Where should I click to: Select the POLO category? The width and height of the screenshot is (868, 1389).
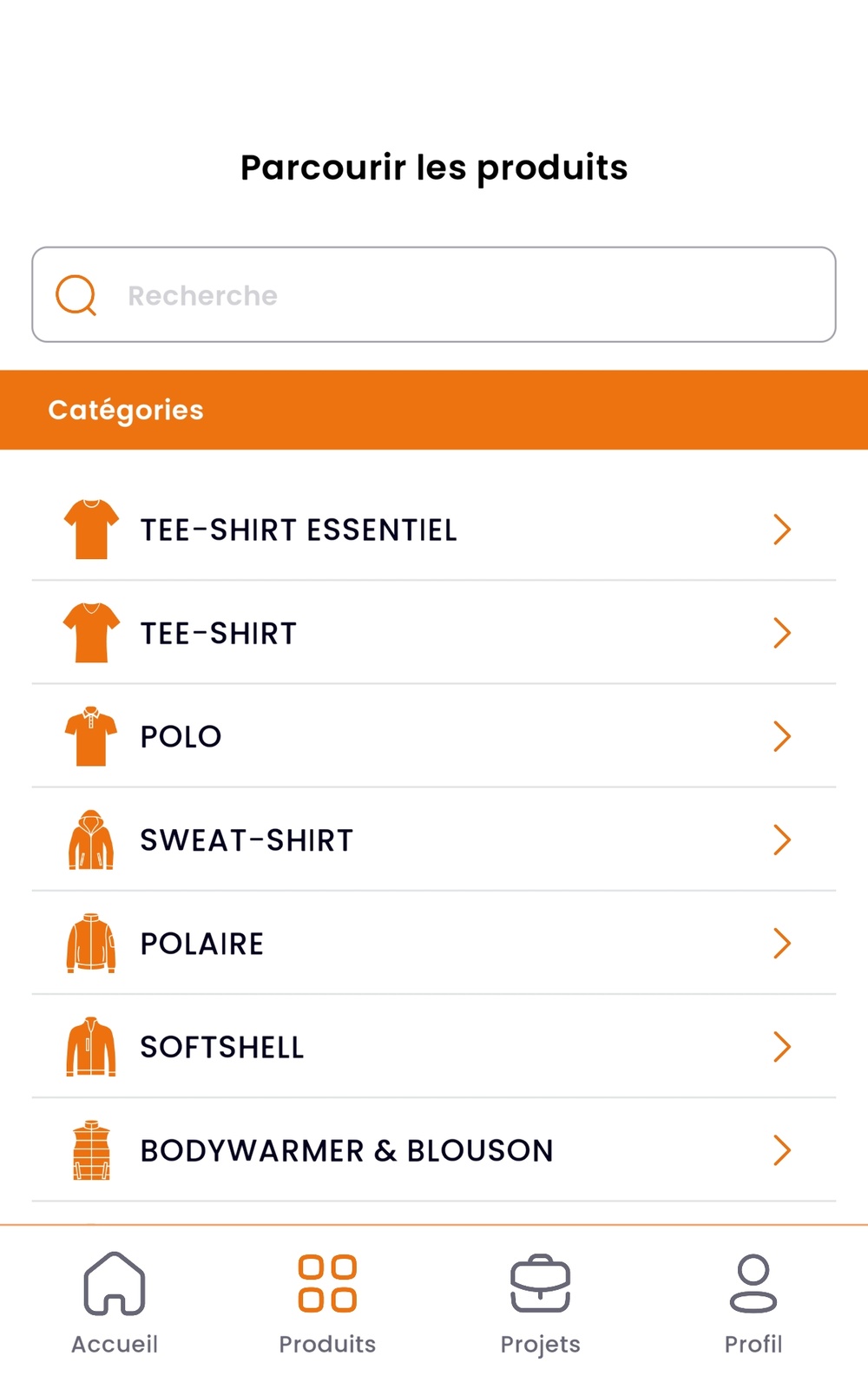click(x=434, y=736)
